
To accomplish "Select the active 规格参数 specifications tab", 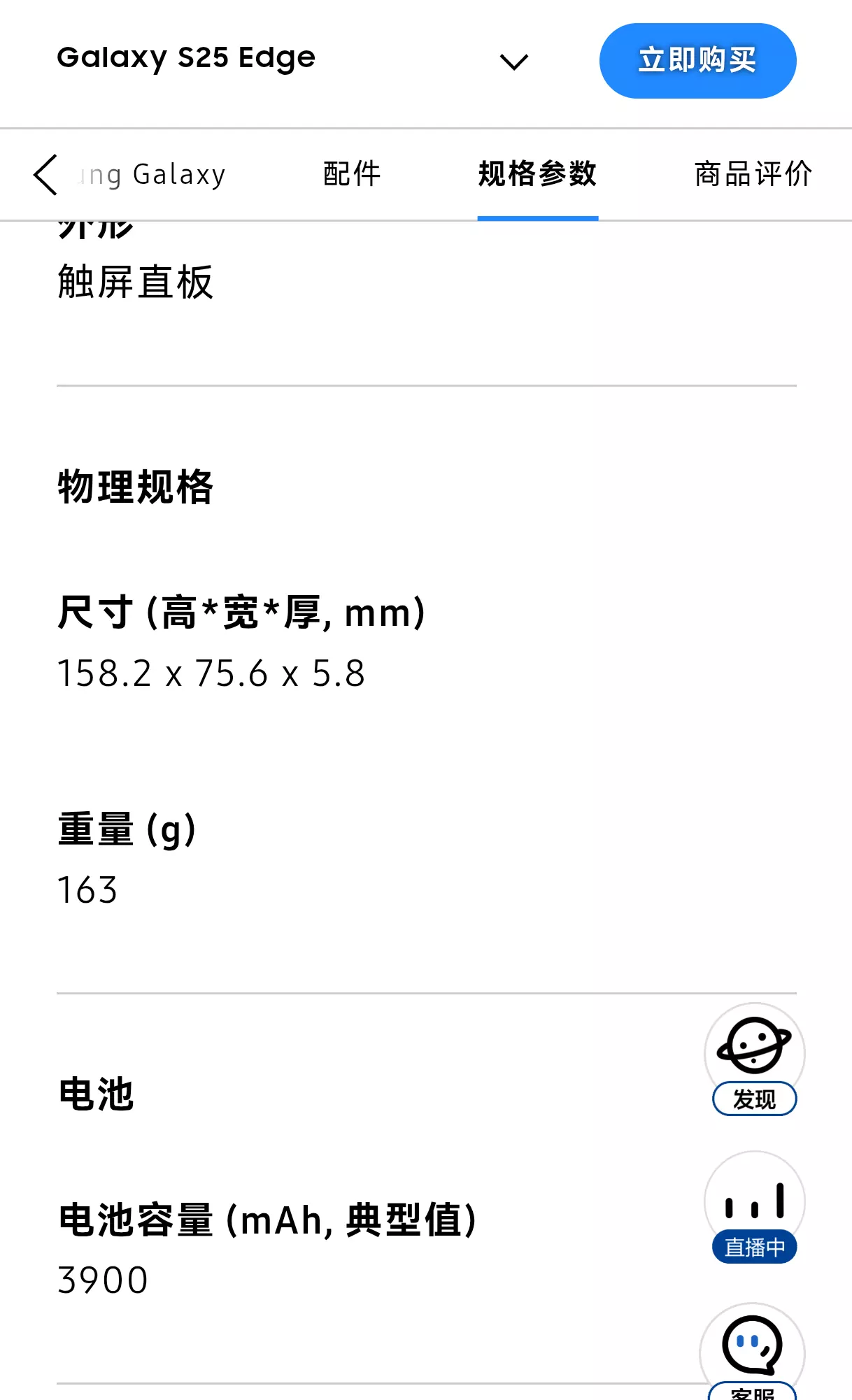I will [537, 173].
